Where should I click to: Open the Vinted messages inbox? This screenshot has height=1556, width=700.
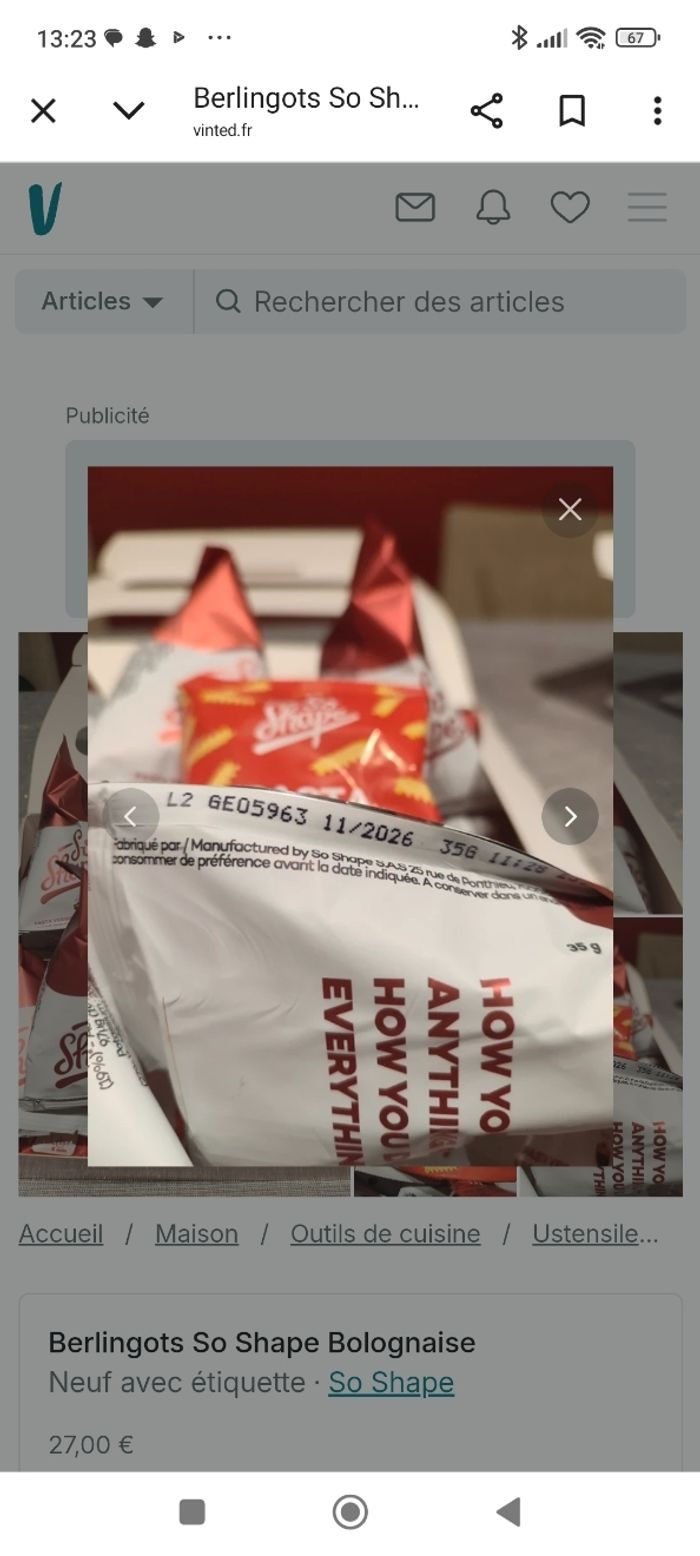coord(415,207)
